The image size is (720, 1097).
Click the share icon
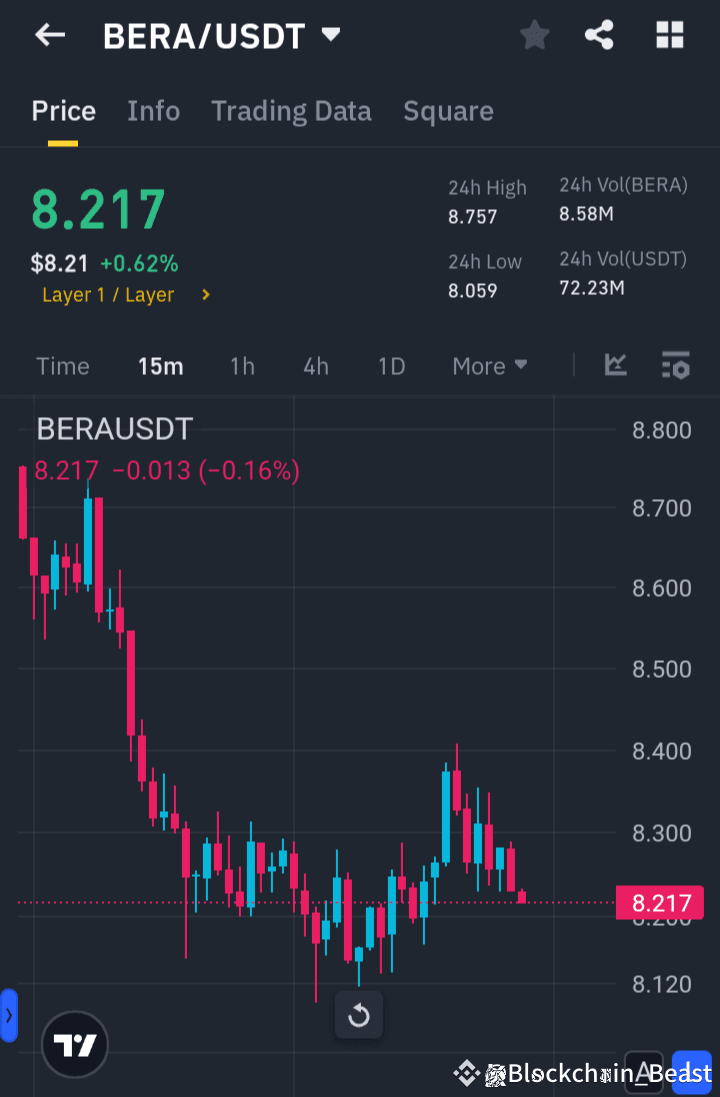pos(599,34)
